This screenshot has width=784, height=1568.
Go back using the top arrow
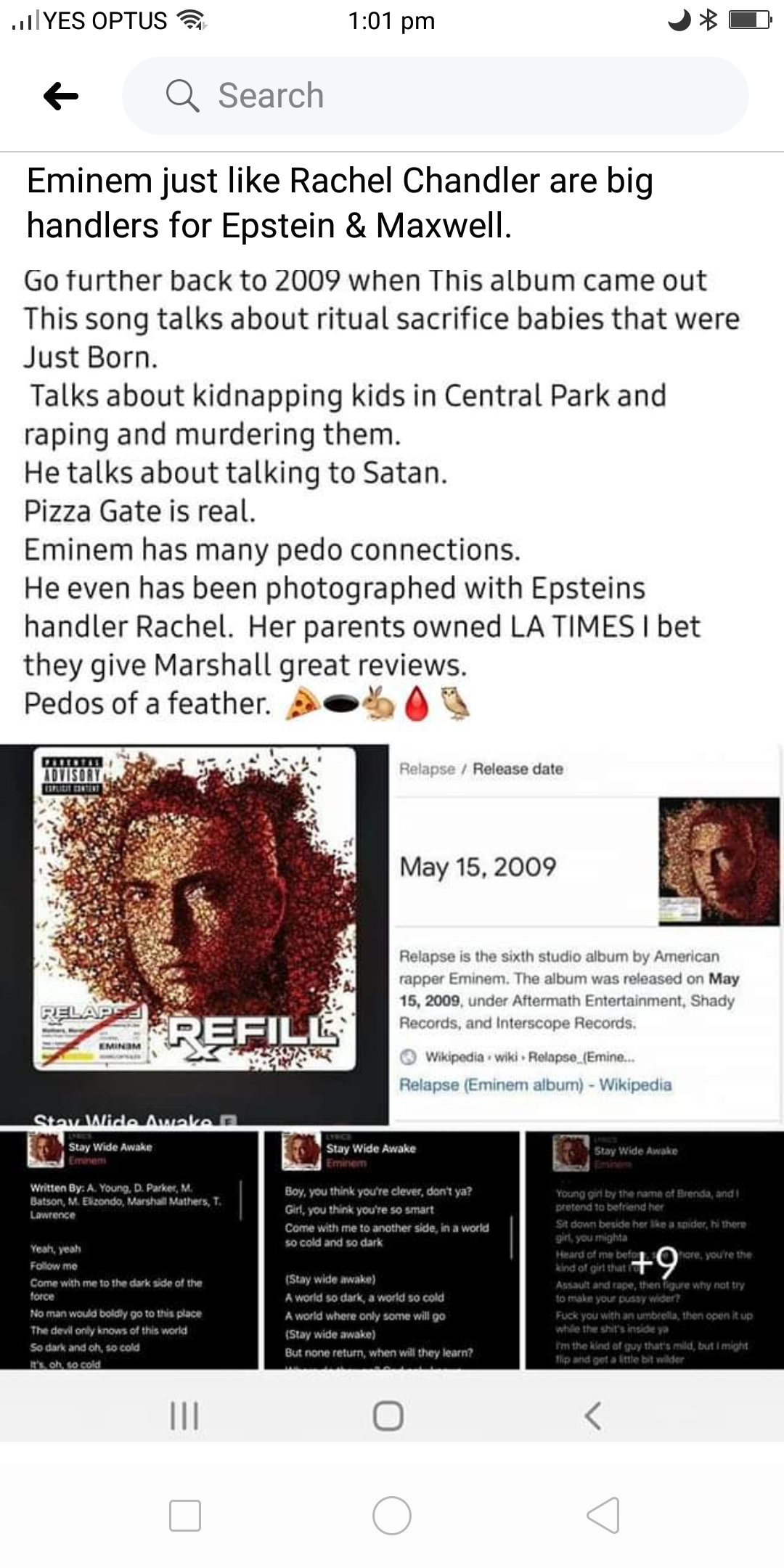61,96
